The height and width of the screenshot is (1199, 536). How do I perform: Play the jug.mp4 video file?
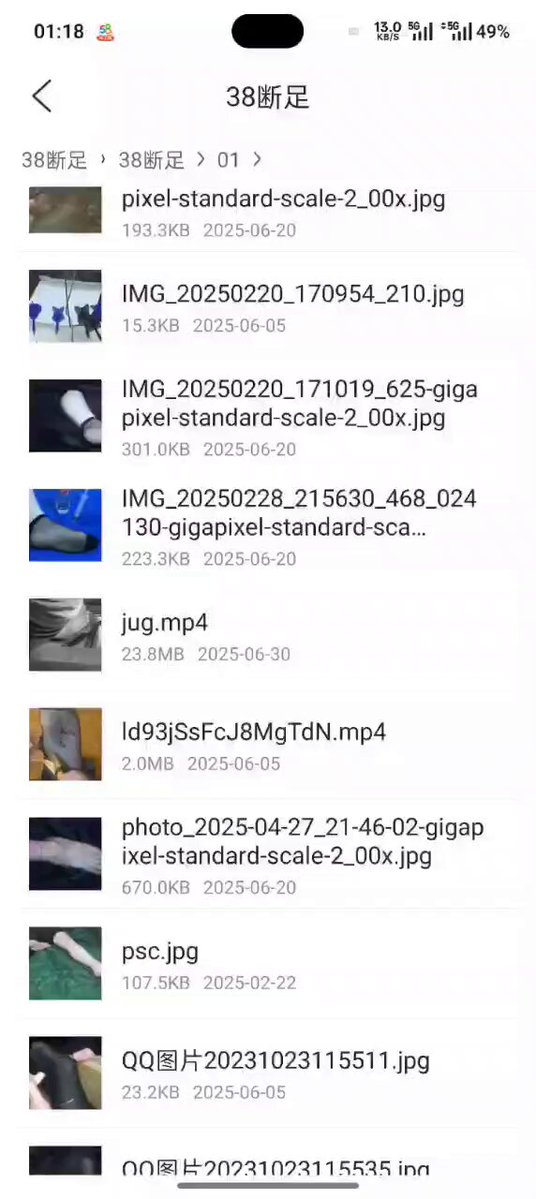[x=268, y=635]
